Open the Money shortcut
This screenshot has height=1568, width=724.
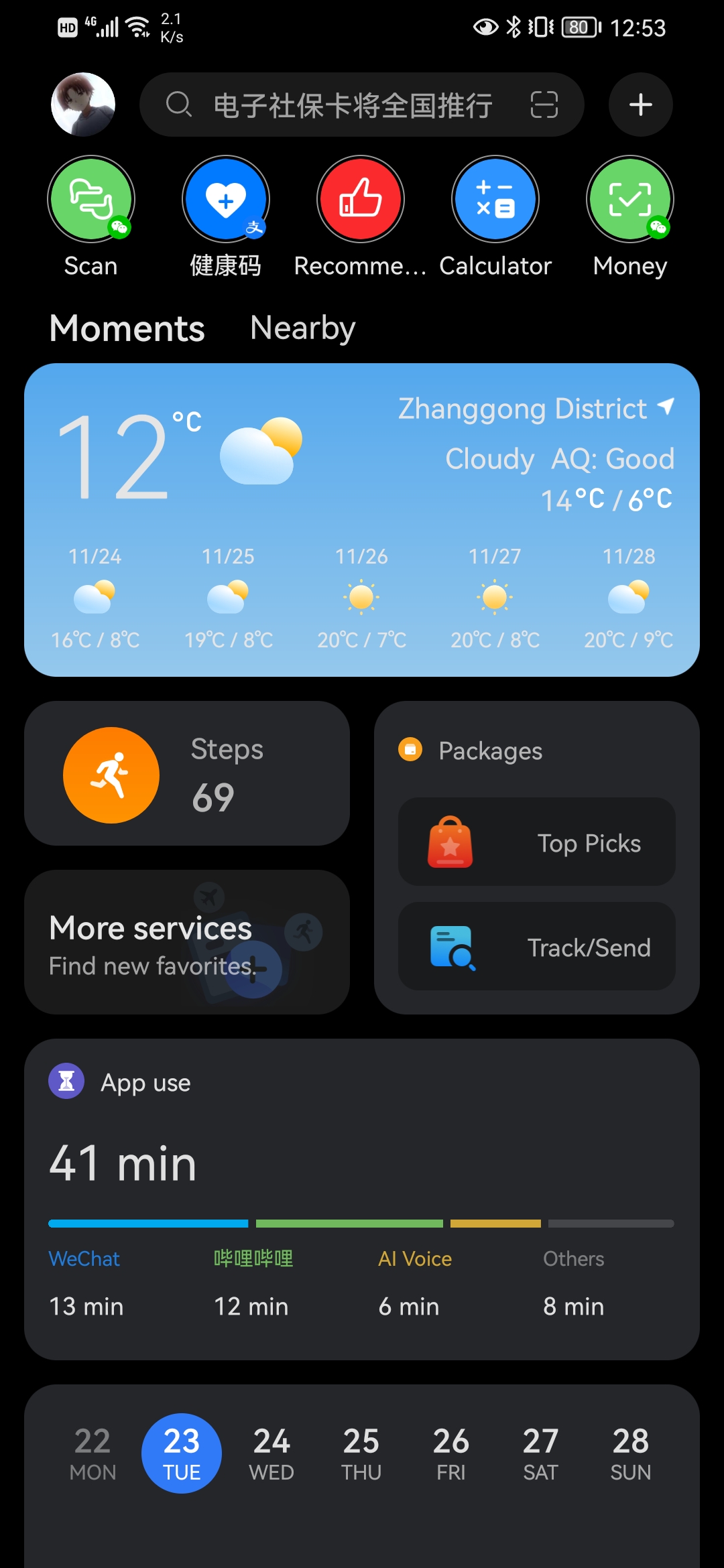[630, 200]
